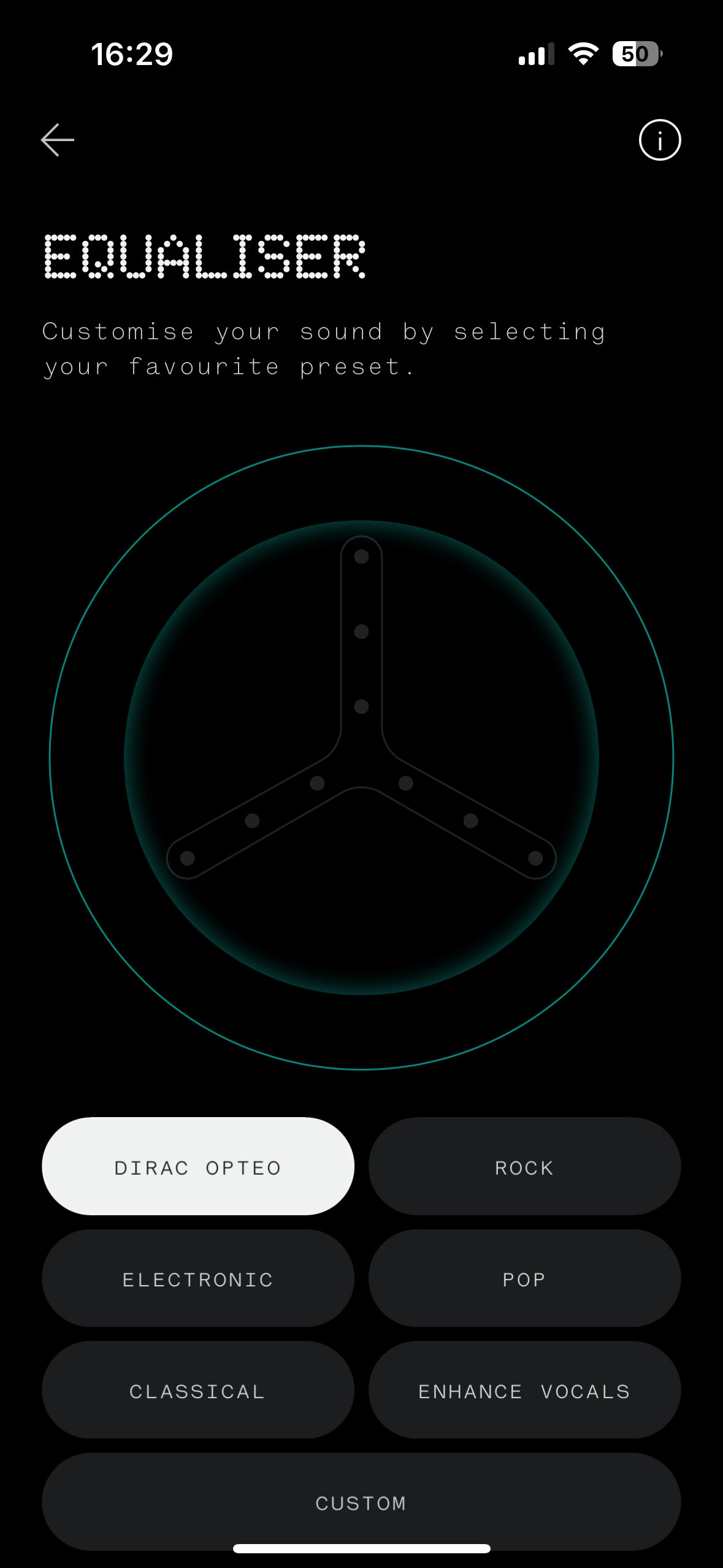Open the Custom equaliser option
The image size is (723, 1568).
point(361,1502)
